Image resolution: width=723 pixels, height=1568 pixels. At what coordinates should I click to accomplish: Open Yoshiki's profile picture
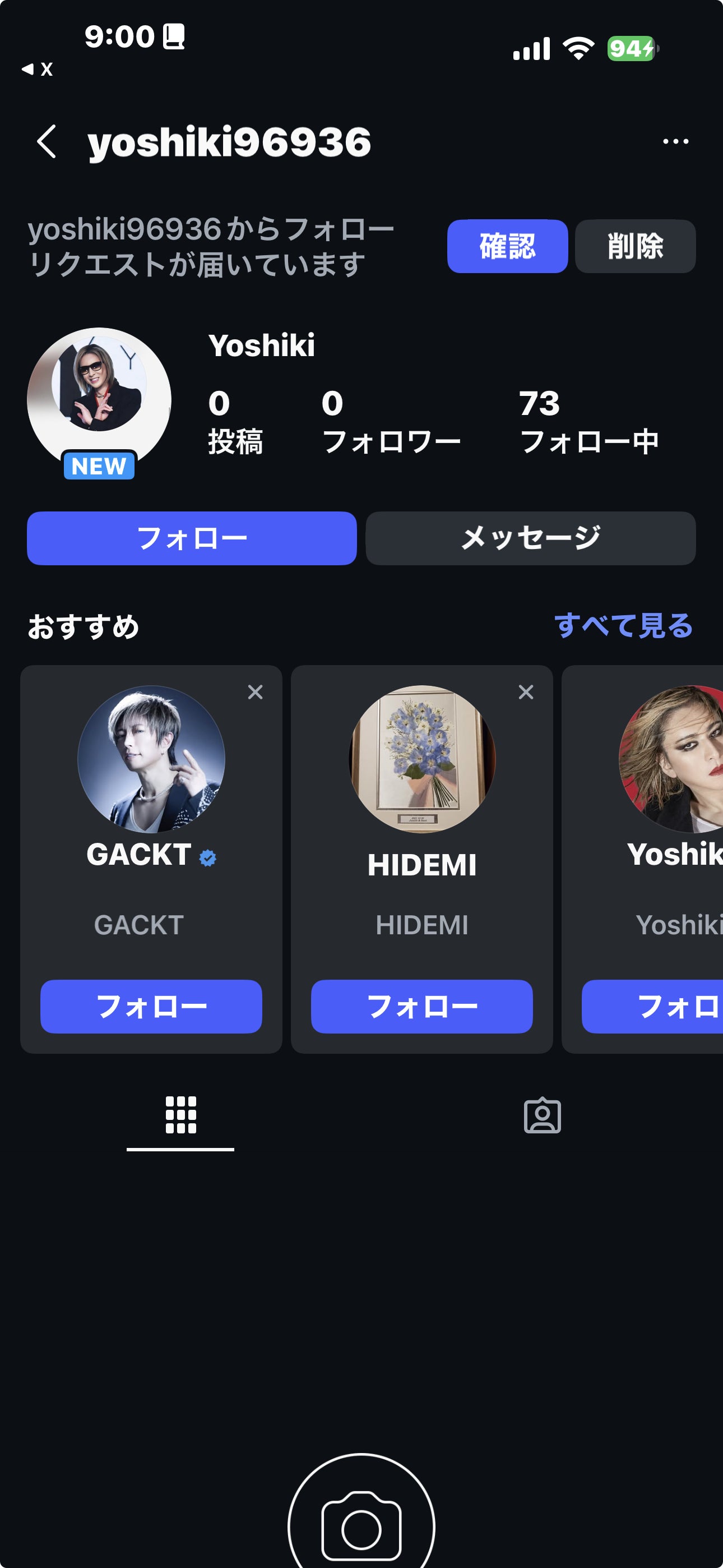click(99, 399)
